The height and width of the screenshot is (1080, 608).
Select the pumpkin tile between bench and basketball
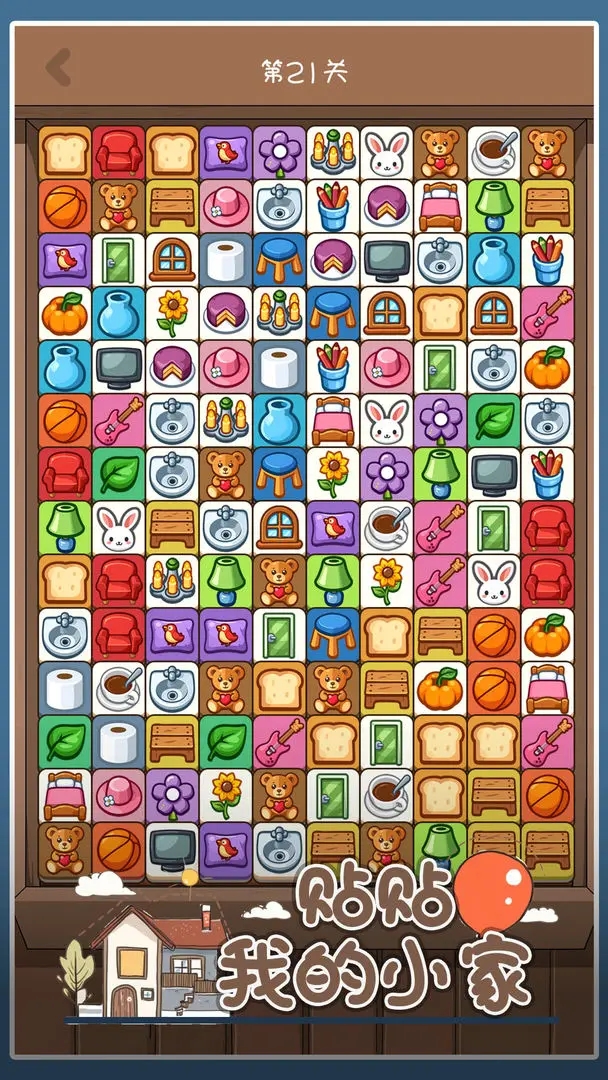click(x=440, y=689)
